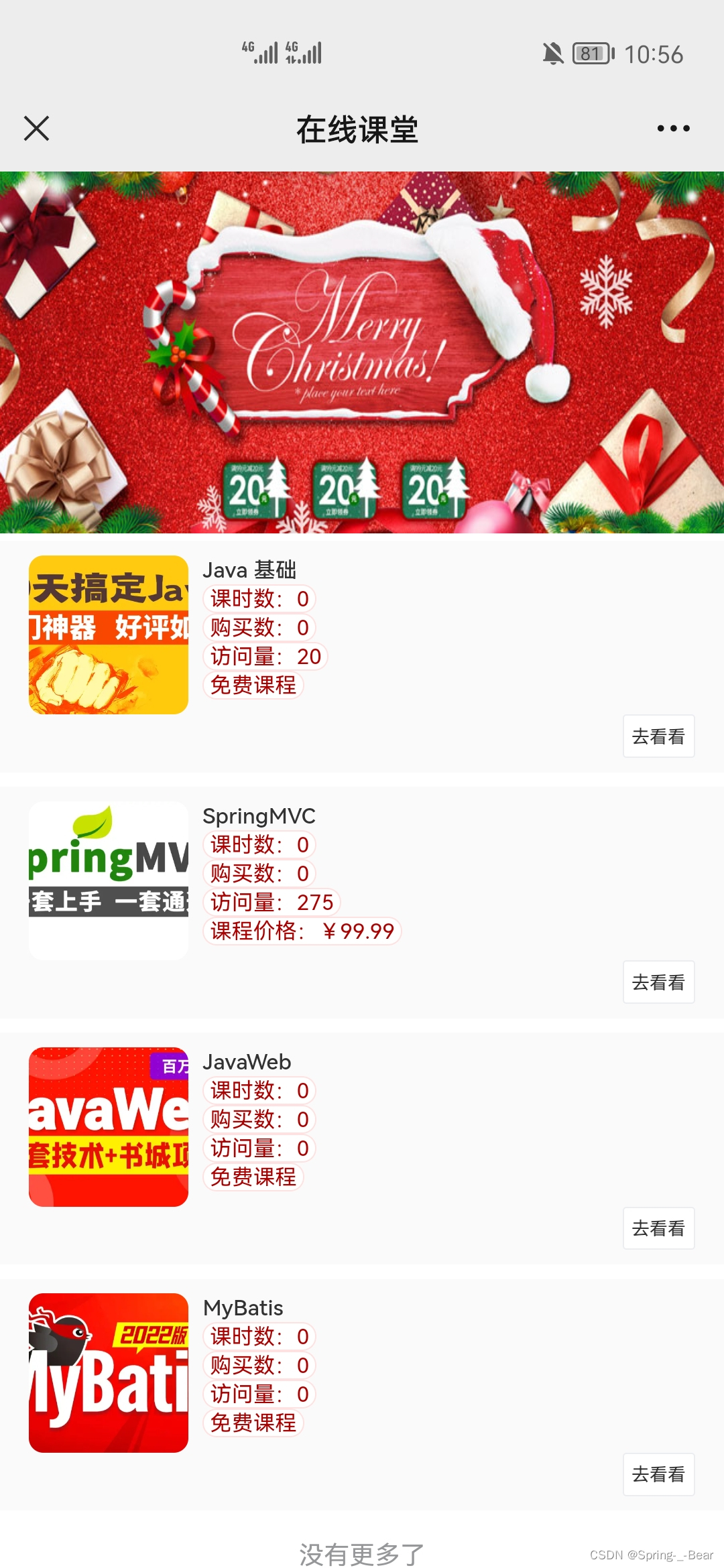Tap 去看看 for the JavaWeb course
724x1568 pixels.
(658, 1228)
